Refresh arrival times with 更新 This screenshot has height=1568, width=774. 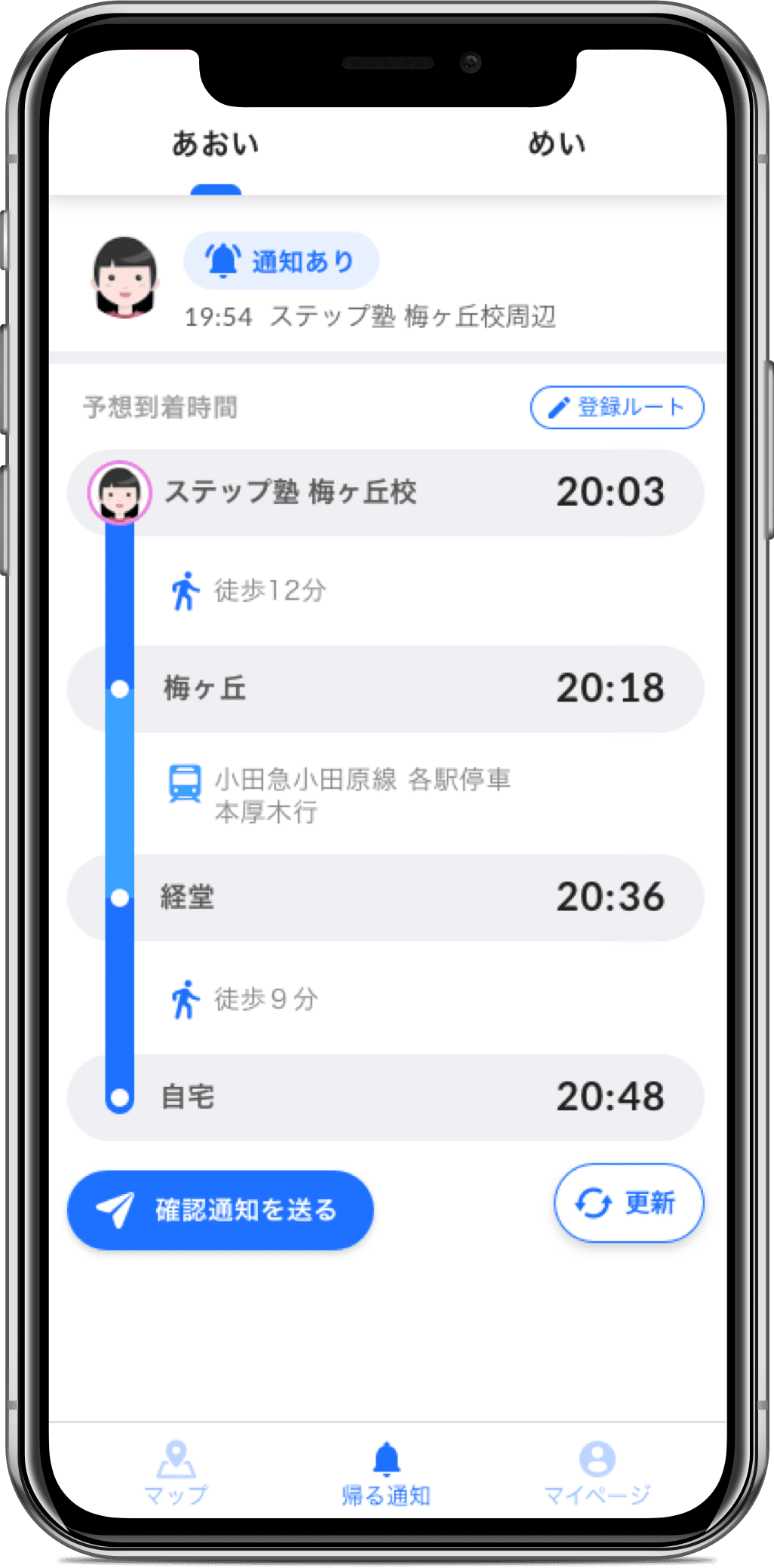tap(628, 1203)
